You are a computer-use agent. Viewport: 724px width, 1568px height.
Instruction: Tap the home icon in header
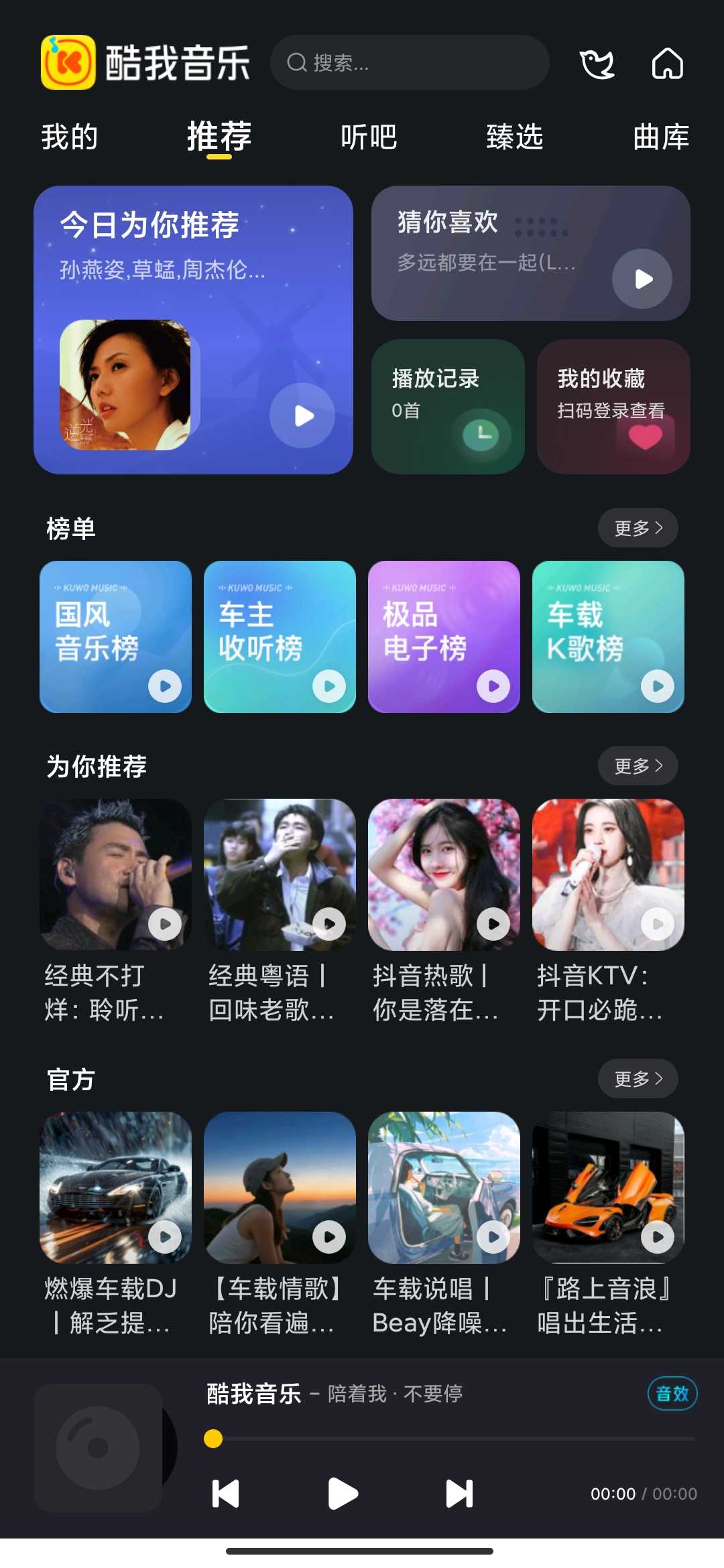tap(668, 64)
